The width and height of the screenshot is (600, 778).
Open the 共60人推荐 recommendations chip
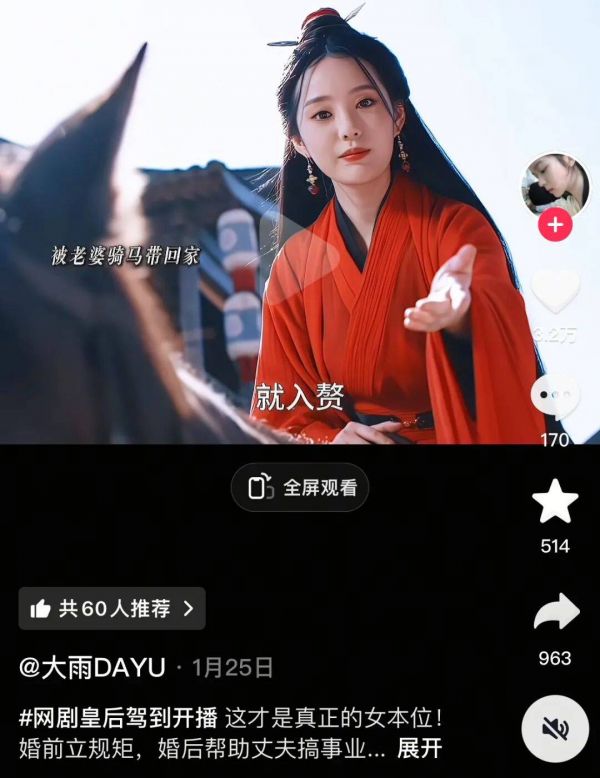(x=112, y=608)
